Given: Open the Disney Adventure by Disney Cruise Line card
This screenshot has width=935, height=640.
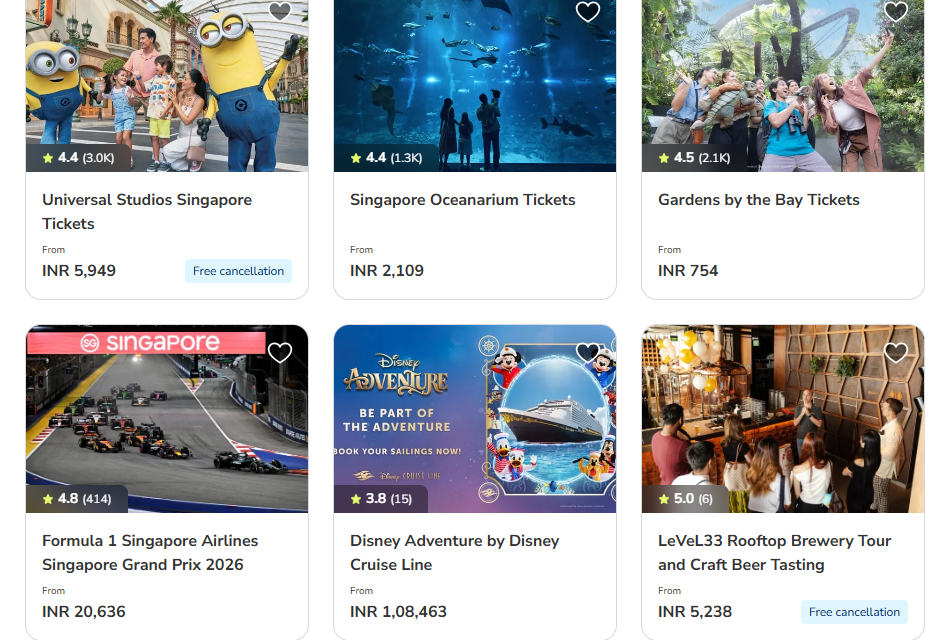Looking at the screenshot, I should 475,482.
